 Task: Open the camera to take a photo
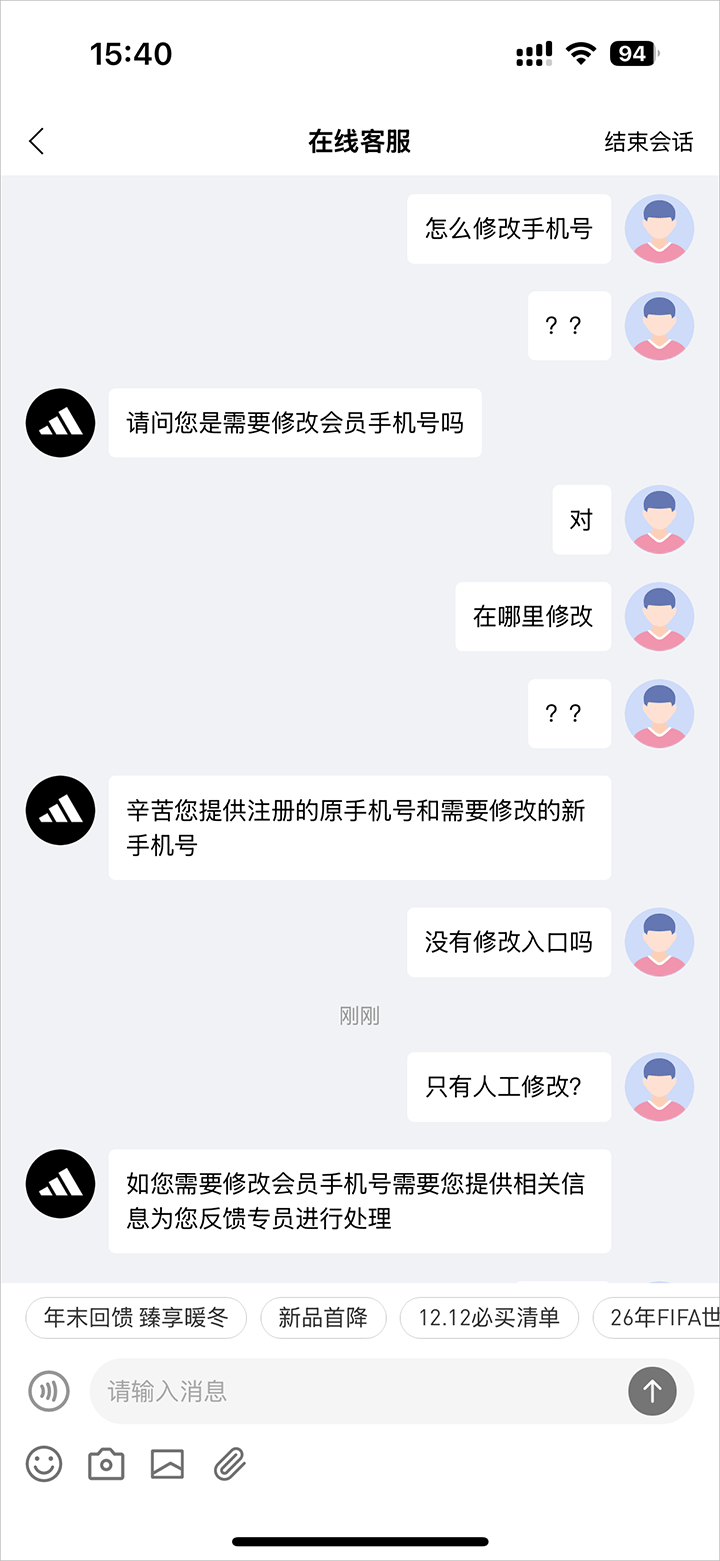pos(106,1465)
